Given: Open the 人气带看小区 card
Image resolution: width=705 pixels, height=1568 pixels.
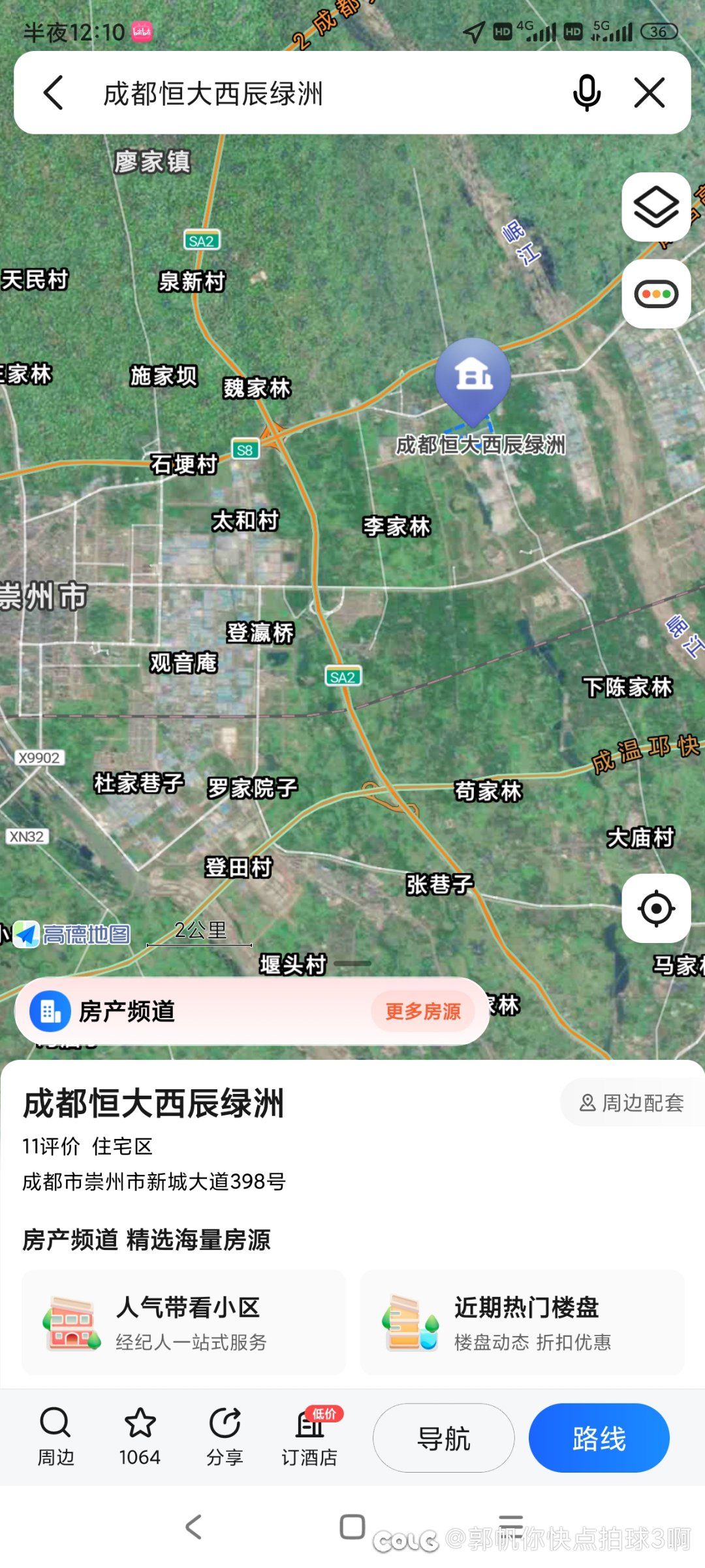Looking at the screenshot, I should pyautogui.click(x=183, y=1322).
